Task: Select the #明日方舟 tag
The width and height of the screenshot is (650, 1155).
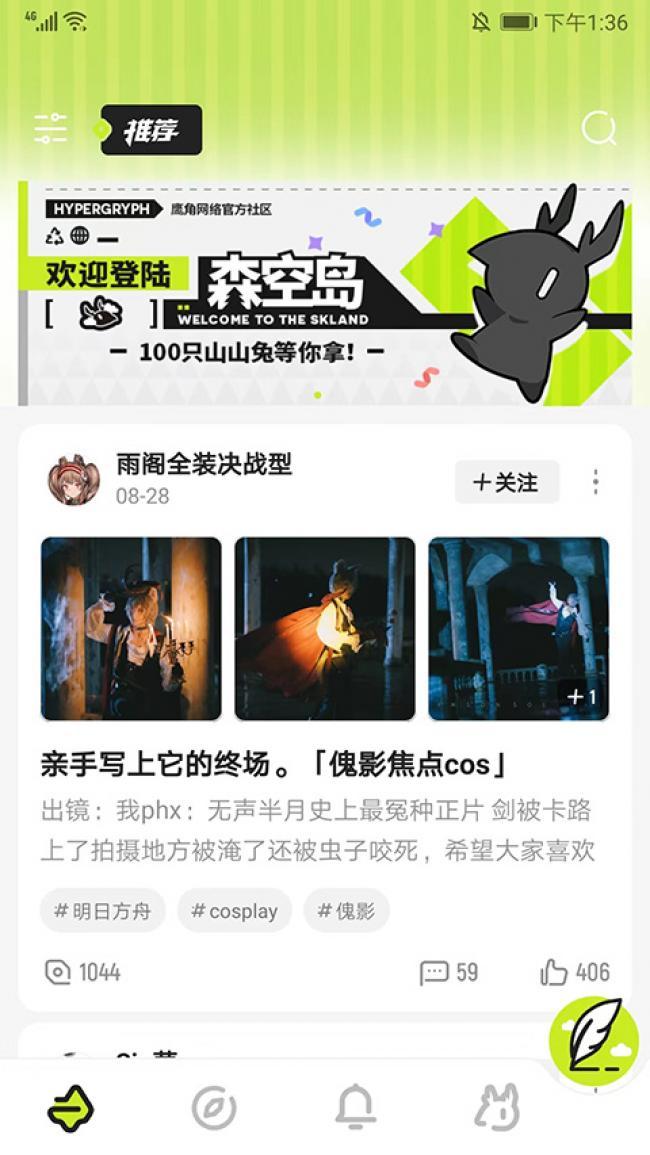Action: pos(102,911)
